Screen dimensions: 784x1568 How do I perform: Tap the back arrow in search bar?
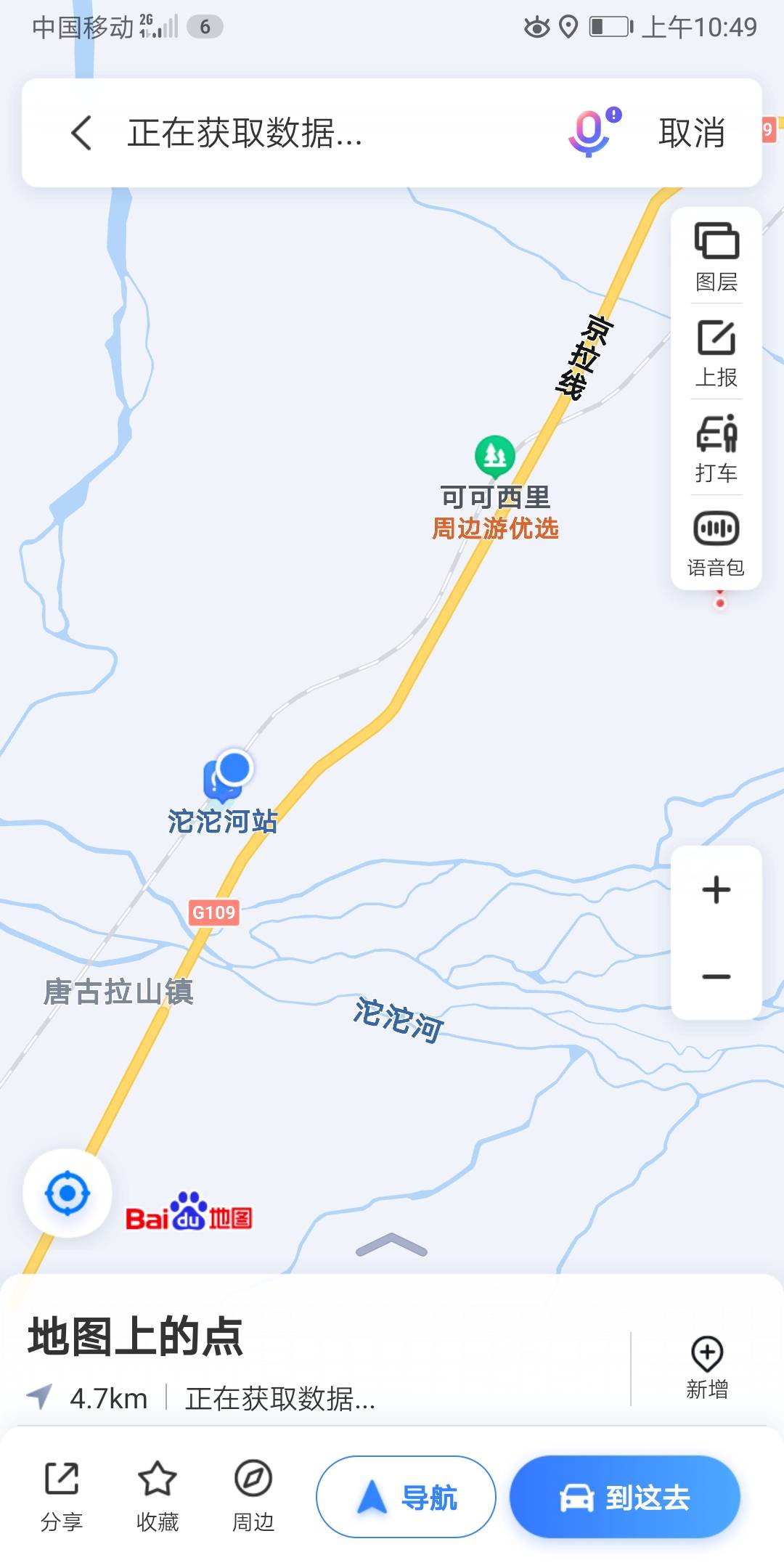pyautogui.click(x=82, y=133)
